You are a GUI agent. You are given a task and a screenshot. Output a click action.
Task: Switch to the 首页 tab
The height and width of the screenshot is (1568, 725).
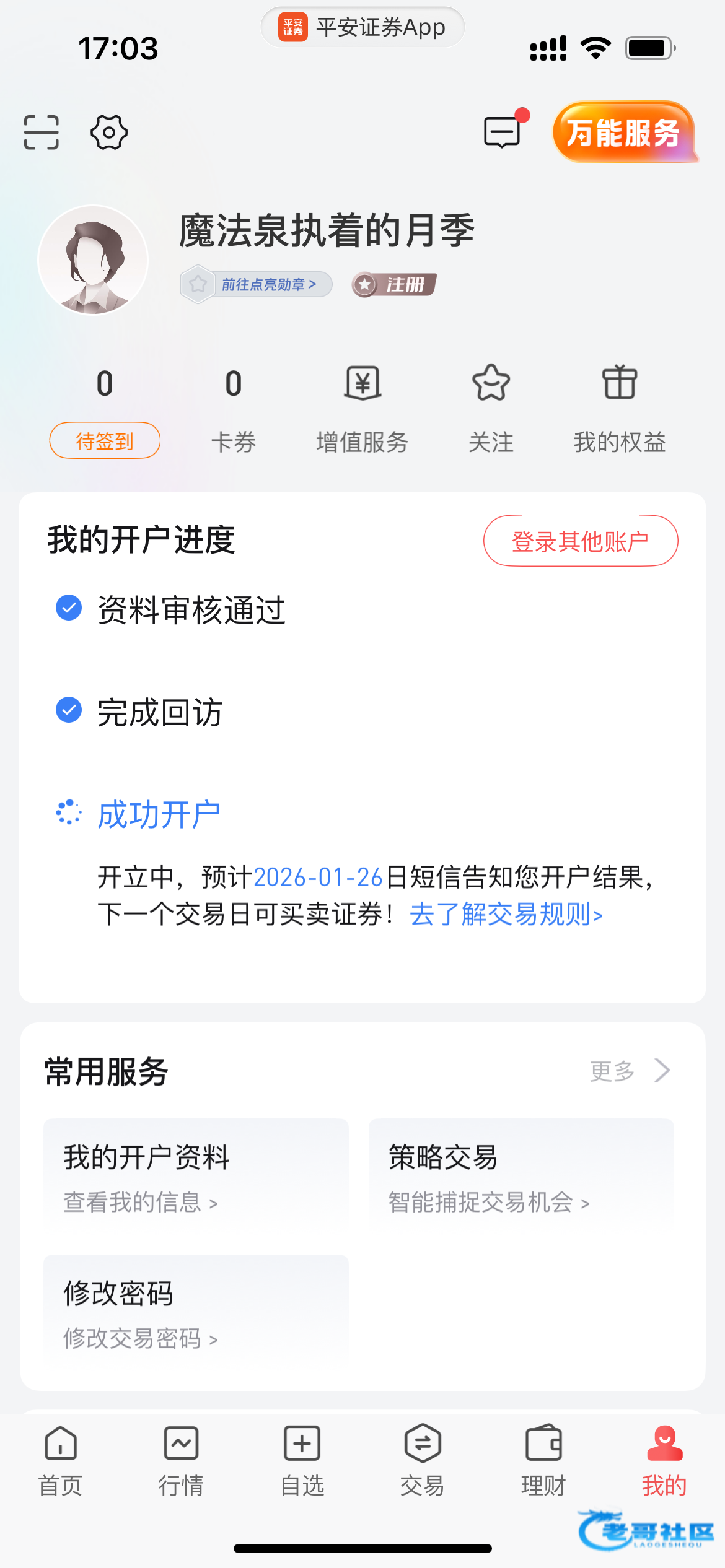click(61, 1460)
